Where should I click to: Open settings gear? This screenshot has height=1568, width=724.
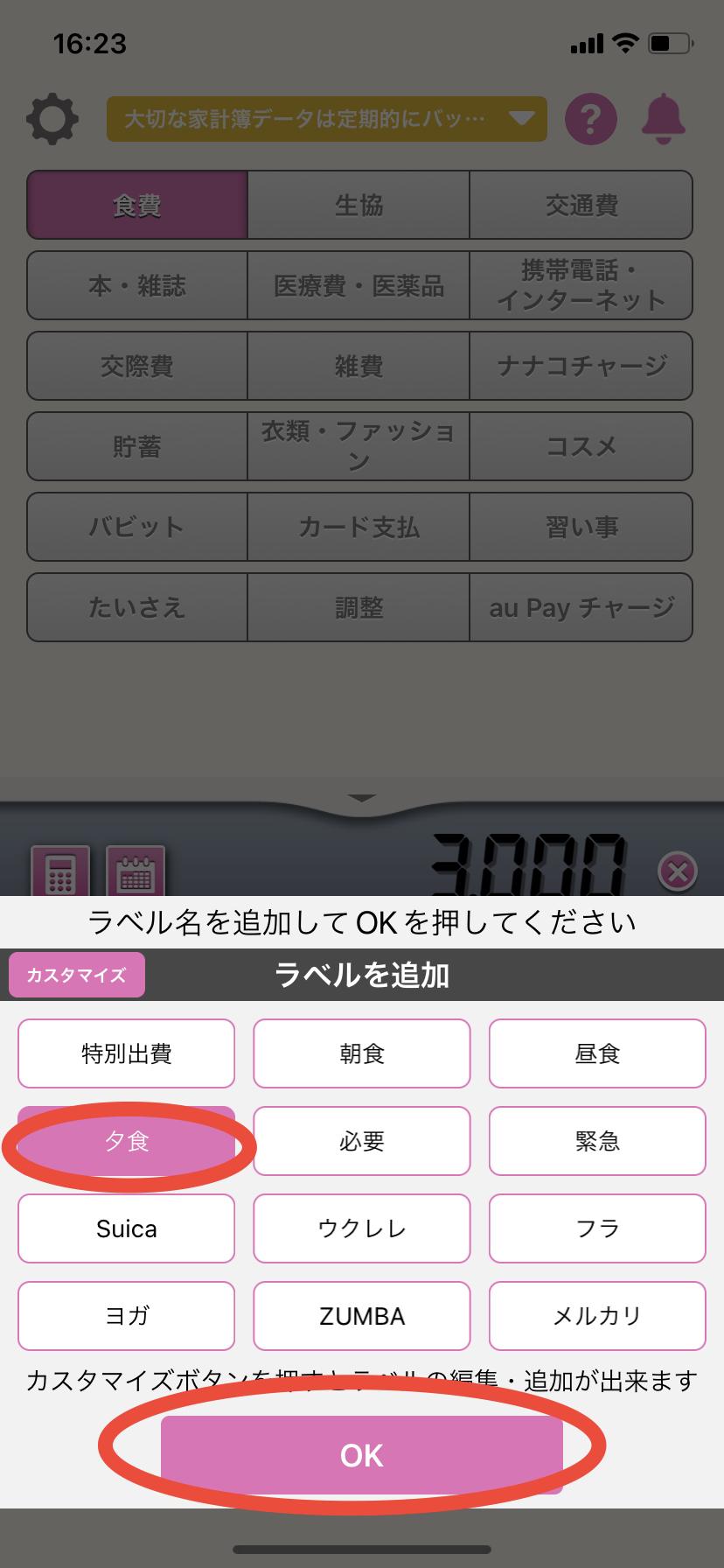(x=52, y=119)
